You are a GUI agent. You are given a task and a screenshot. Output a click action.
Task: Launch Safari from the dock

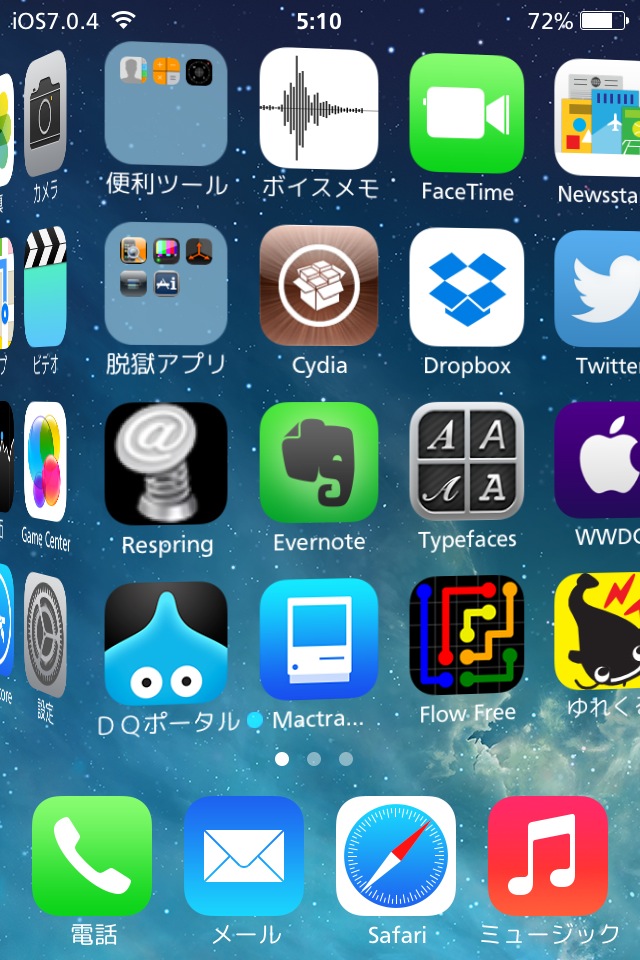pos(396,856)
